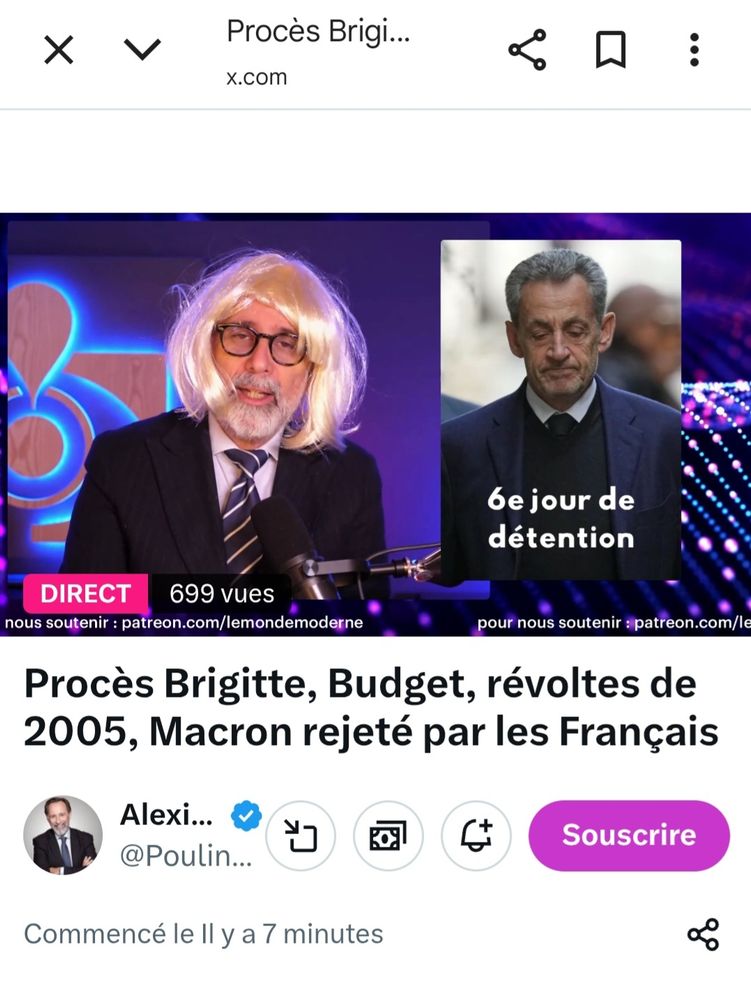Bookmark this x.com page
Viewport: 751px width, 1000px height.
pos(610,50)
